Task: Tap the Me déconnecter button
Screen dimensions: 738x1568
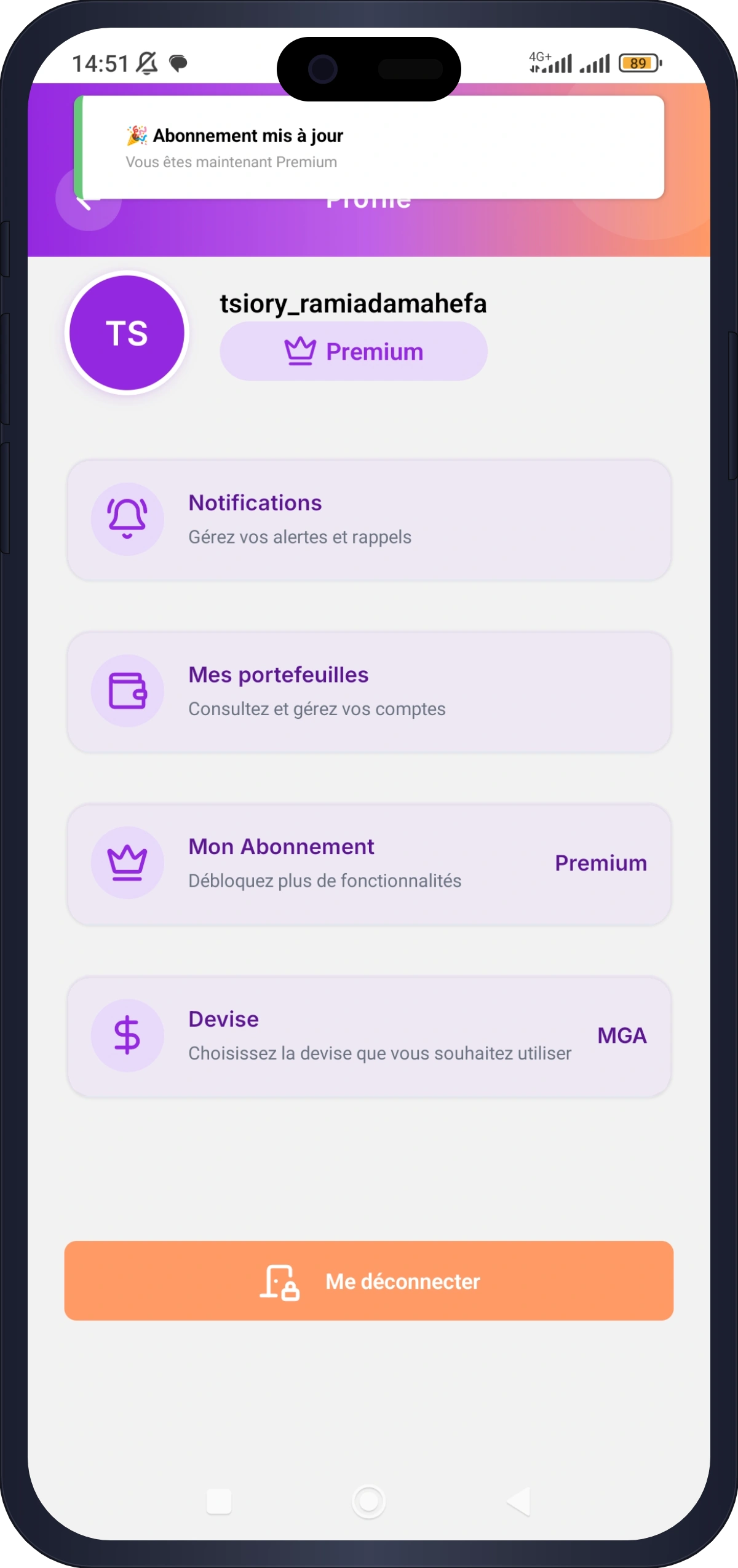Action: click(369, 1280)
